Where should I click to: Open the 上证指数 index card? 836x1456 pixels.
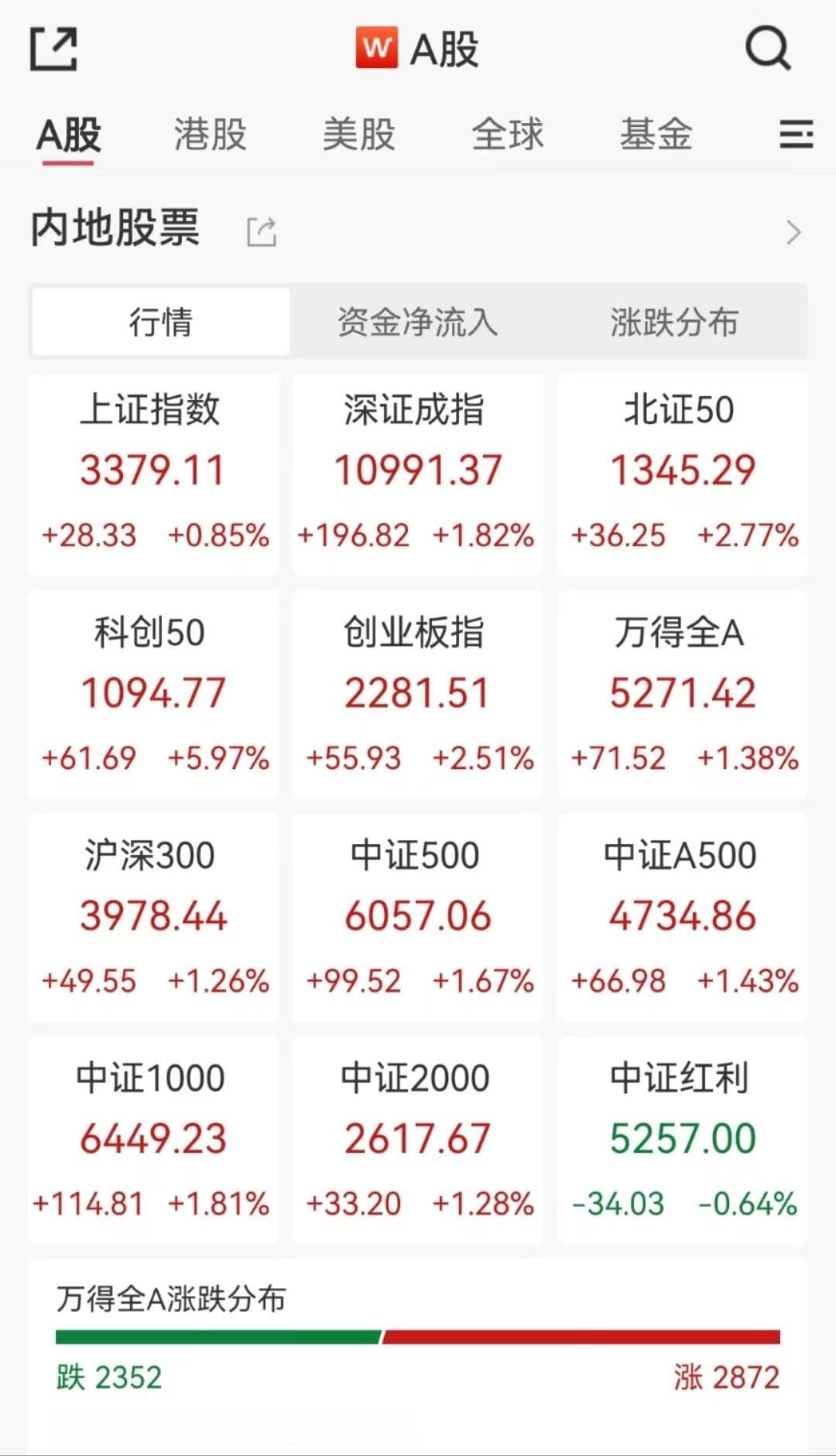click(153, 473)
